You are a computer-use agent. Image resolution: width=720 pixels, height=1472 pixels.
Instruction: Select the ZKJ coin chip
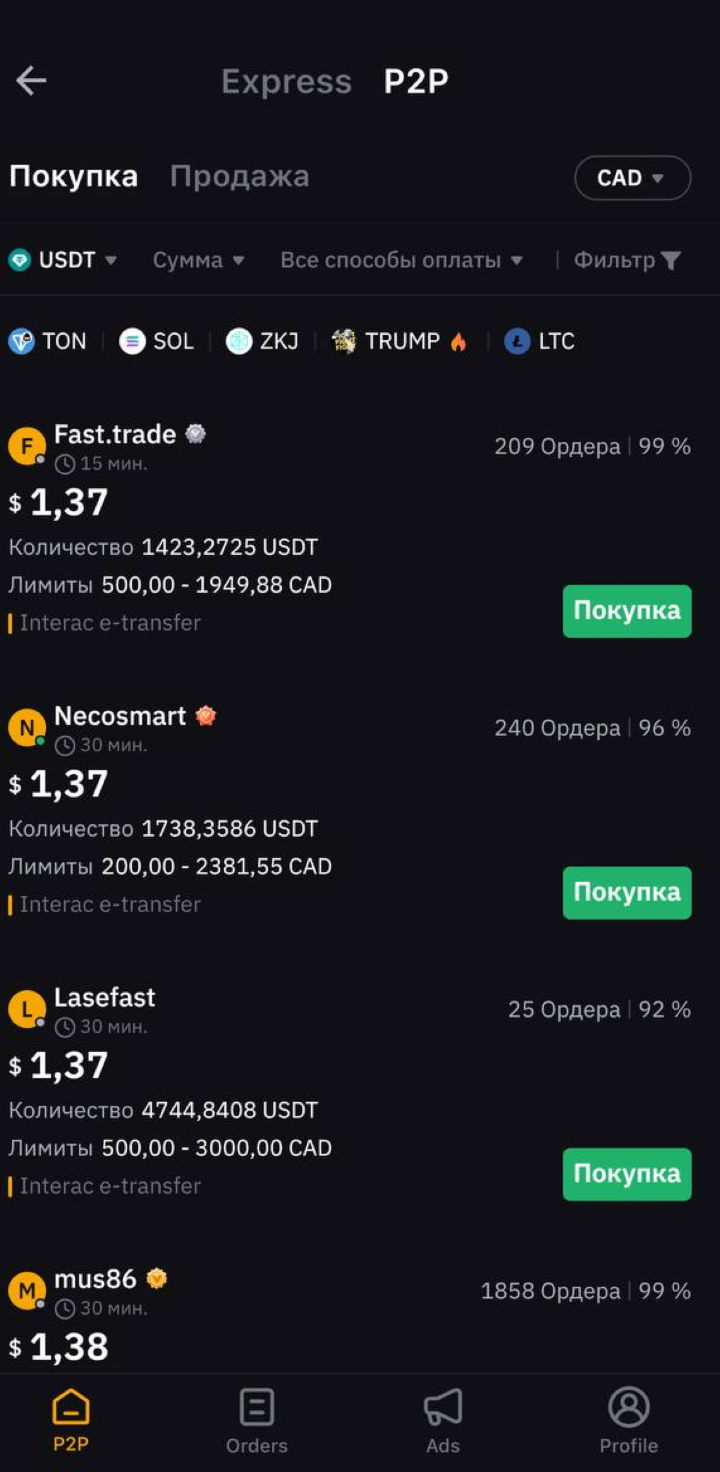tap(262, 341)
